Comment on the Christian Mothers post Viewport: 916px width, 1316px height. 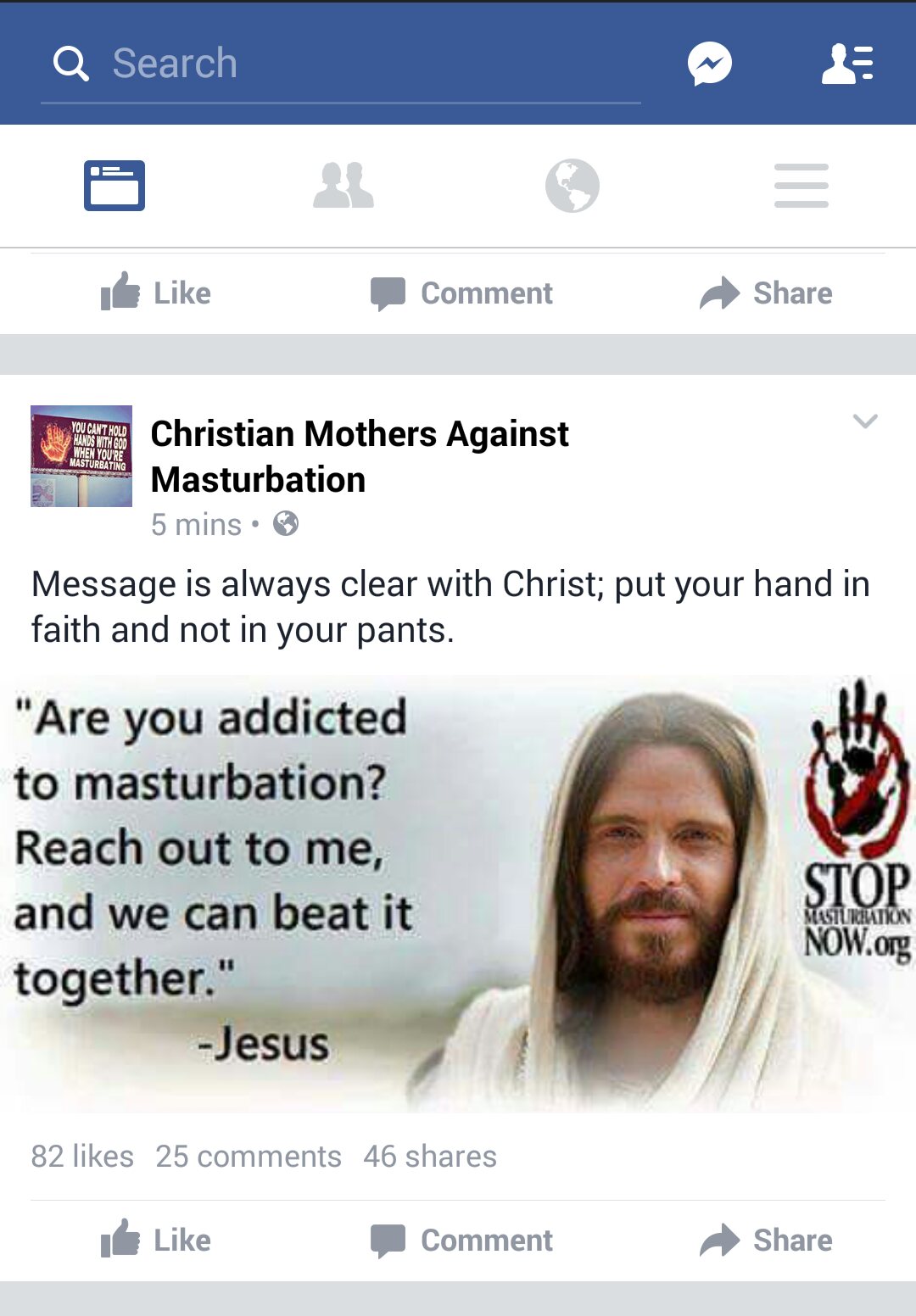coord(461,1240)
